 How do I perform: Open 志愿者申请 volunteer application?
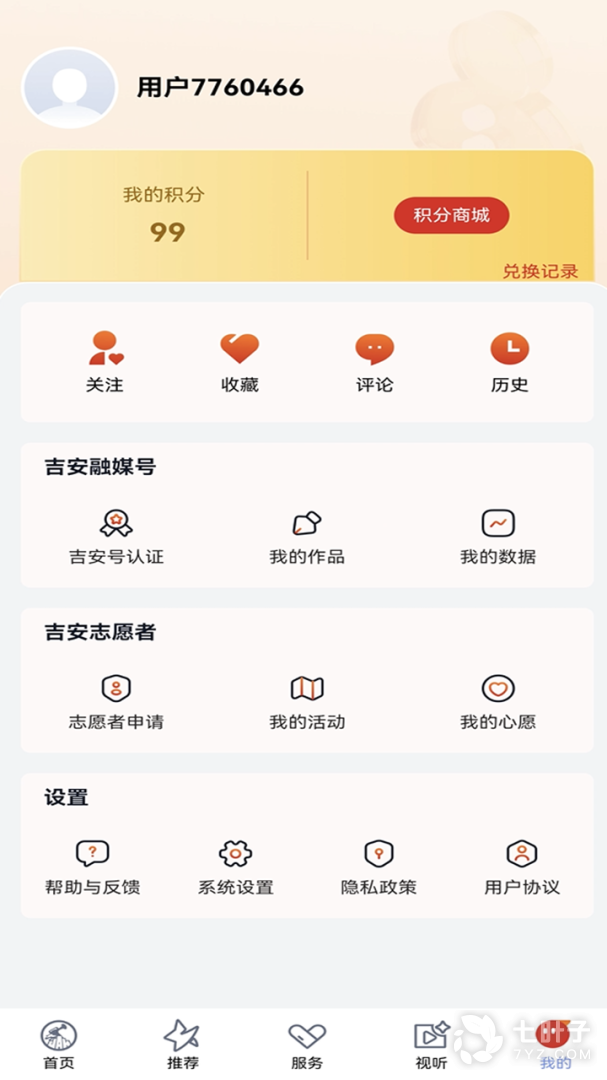coord(116,702)
